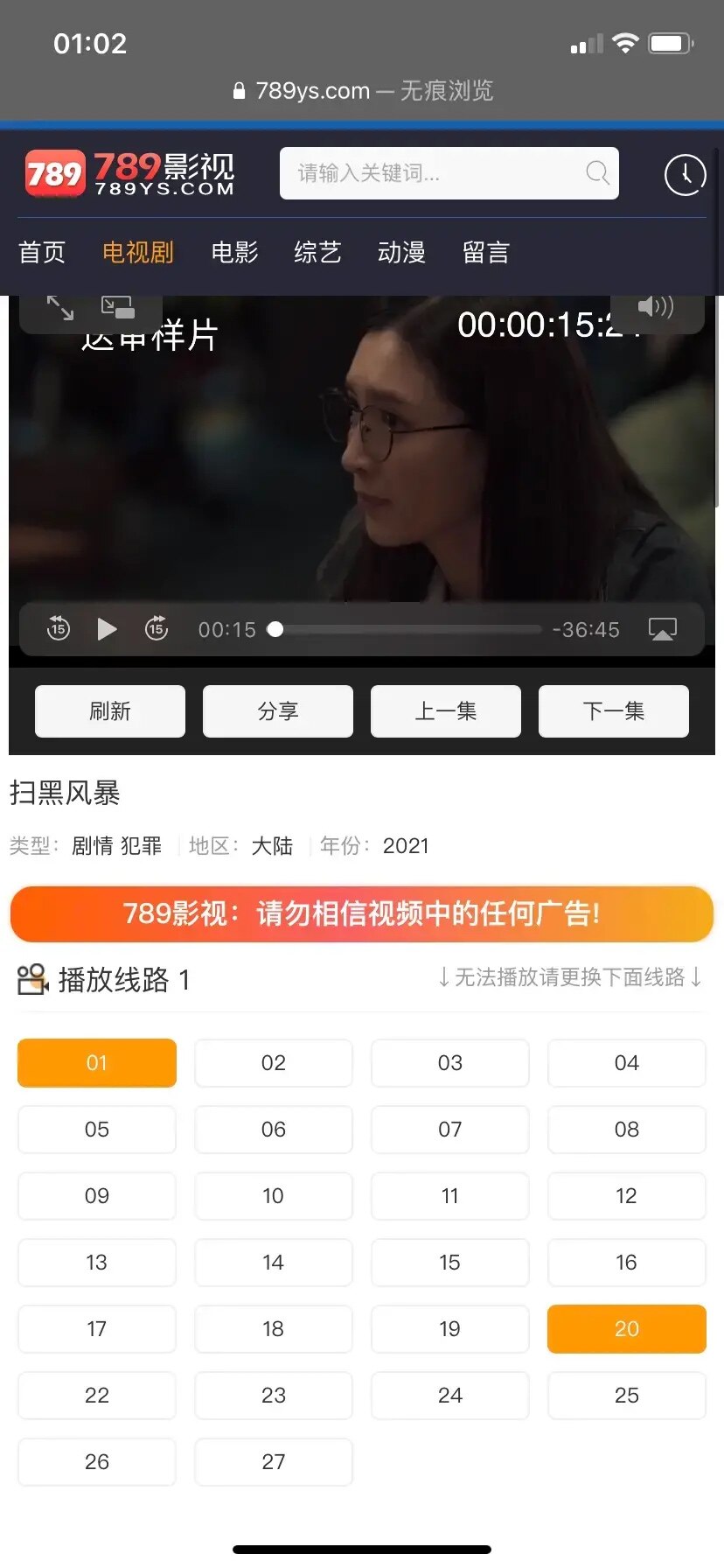Tap the 刷新 button
The height and width of the screenshot is (1568, 724).
(x=110, y=711)
